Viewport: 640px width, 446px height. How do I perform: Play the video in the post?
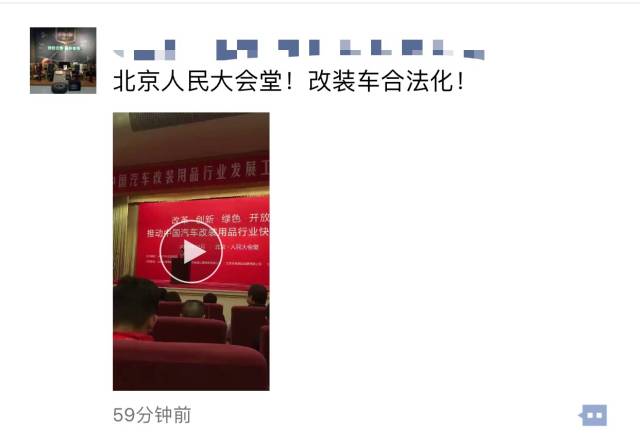pyautogui.click(x=190, y=252)
